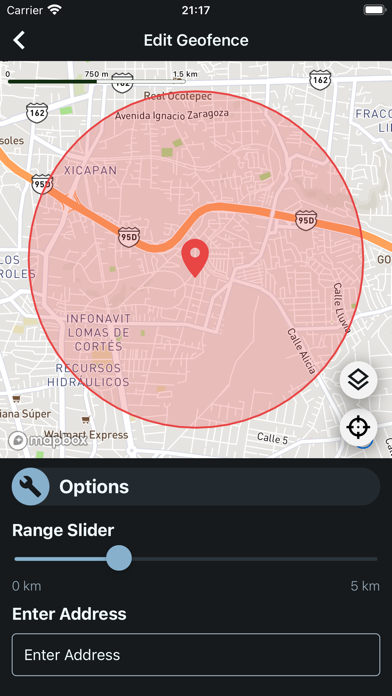Open the map layers button
The image size is (392, 696).
(x=358, y=380)
